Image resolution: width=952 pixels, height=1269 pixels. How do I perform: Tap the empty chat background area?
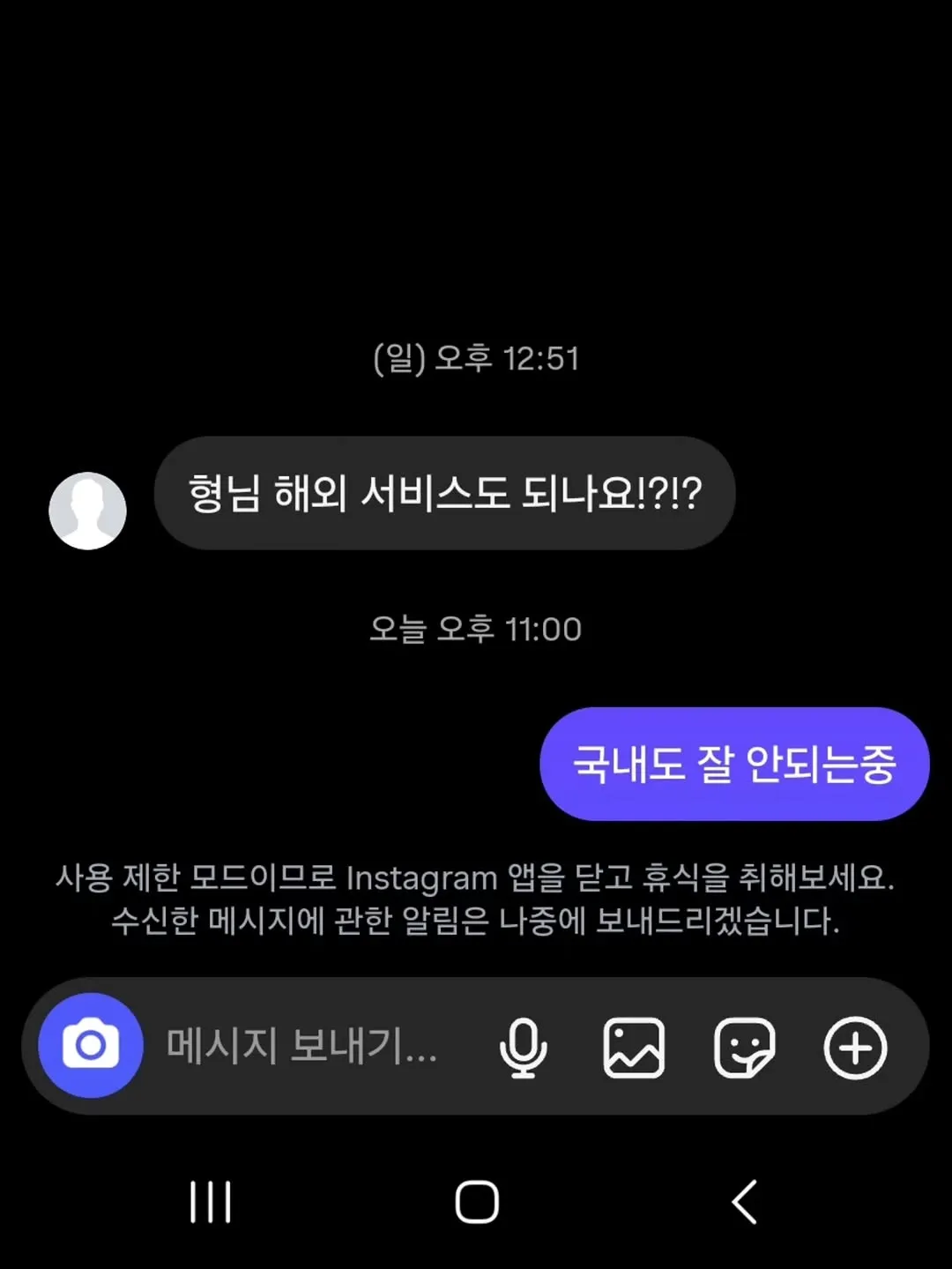[x=476, y=176]
